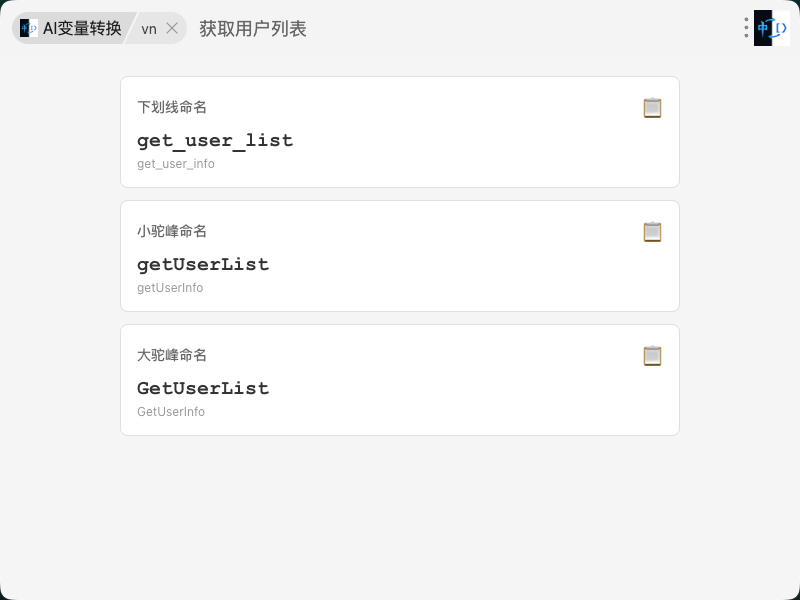Image resolution: width=800 pixels, height=600 pixels.
Task: Remove the vn keyword tag
Action: pyautogui.click(x=172, y=29)
